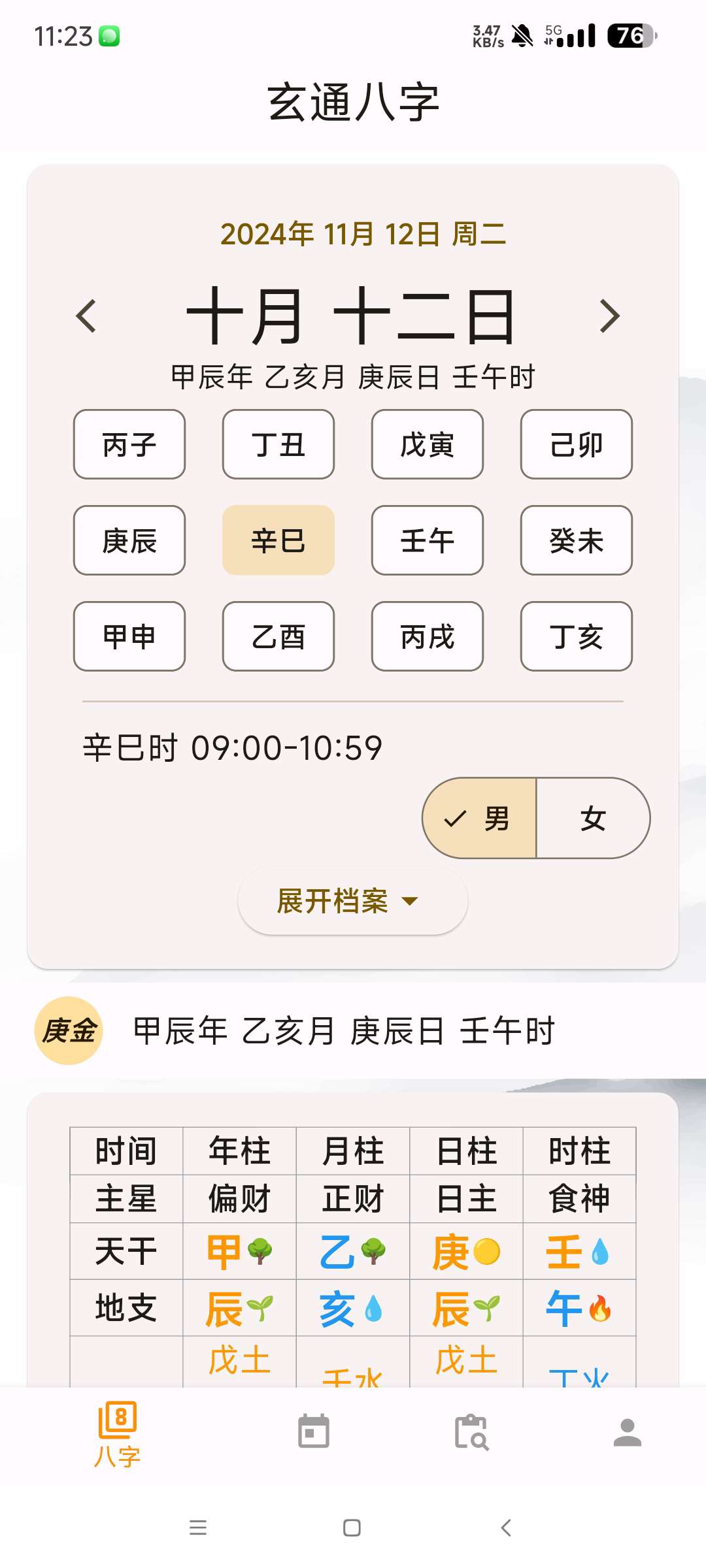Go to the previous day arrow
The height and width of the screenshot is (1568, 706).
pyautogui.click(x=86, y=316)
